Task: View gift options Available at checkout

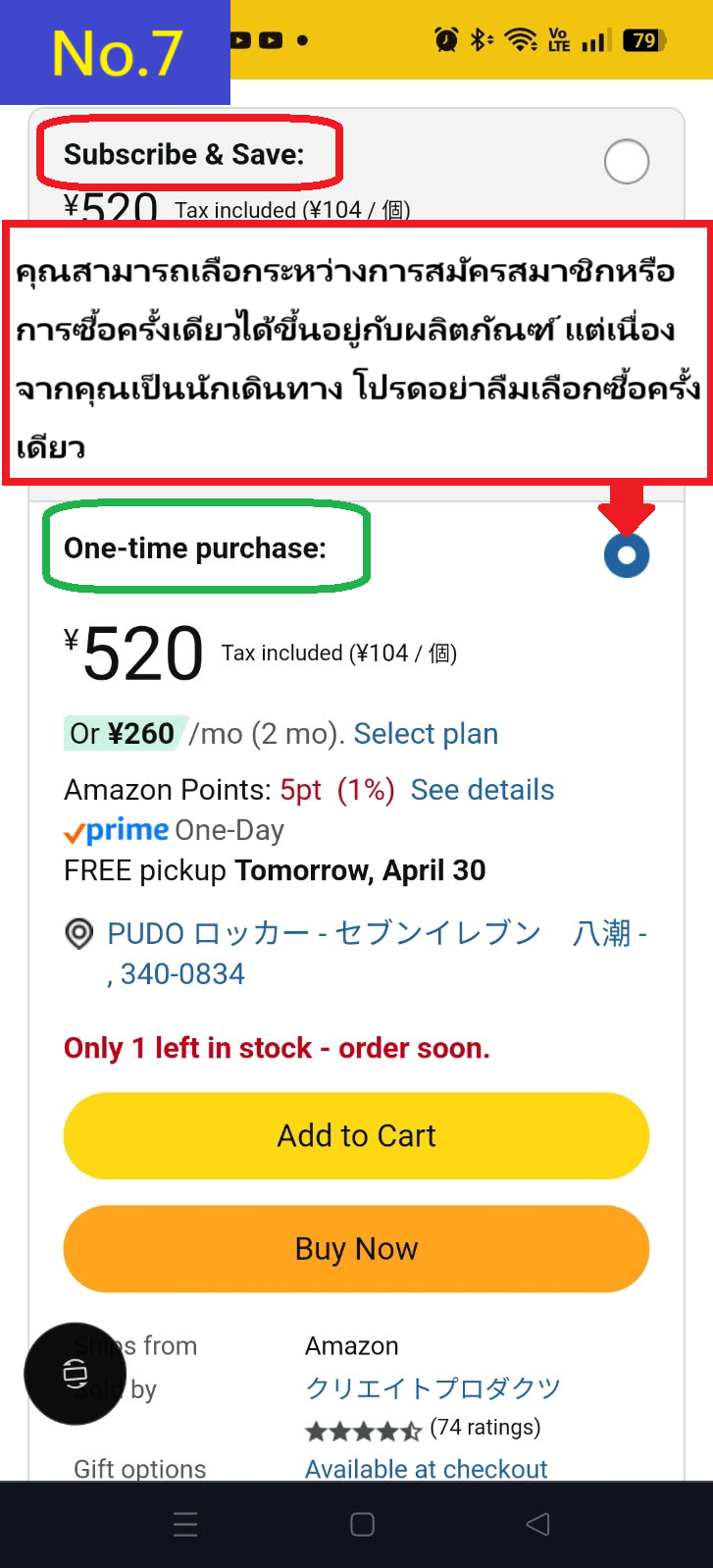Action: [x=426, y=1468]
